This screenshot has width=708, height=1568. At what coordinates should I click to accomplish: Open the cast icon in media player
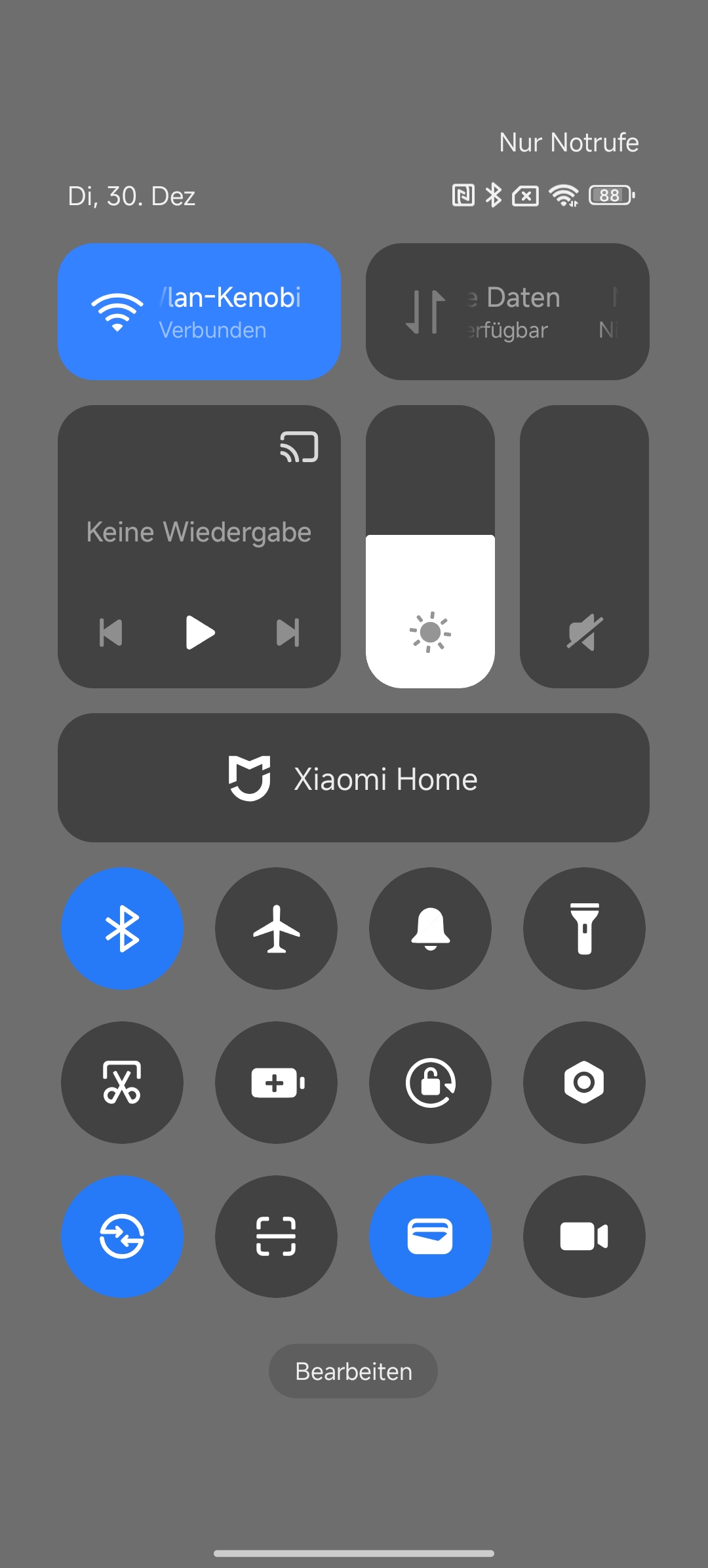pos(299,447)
